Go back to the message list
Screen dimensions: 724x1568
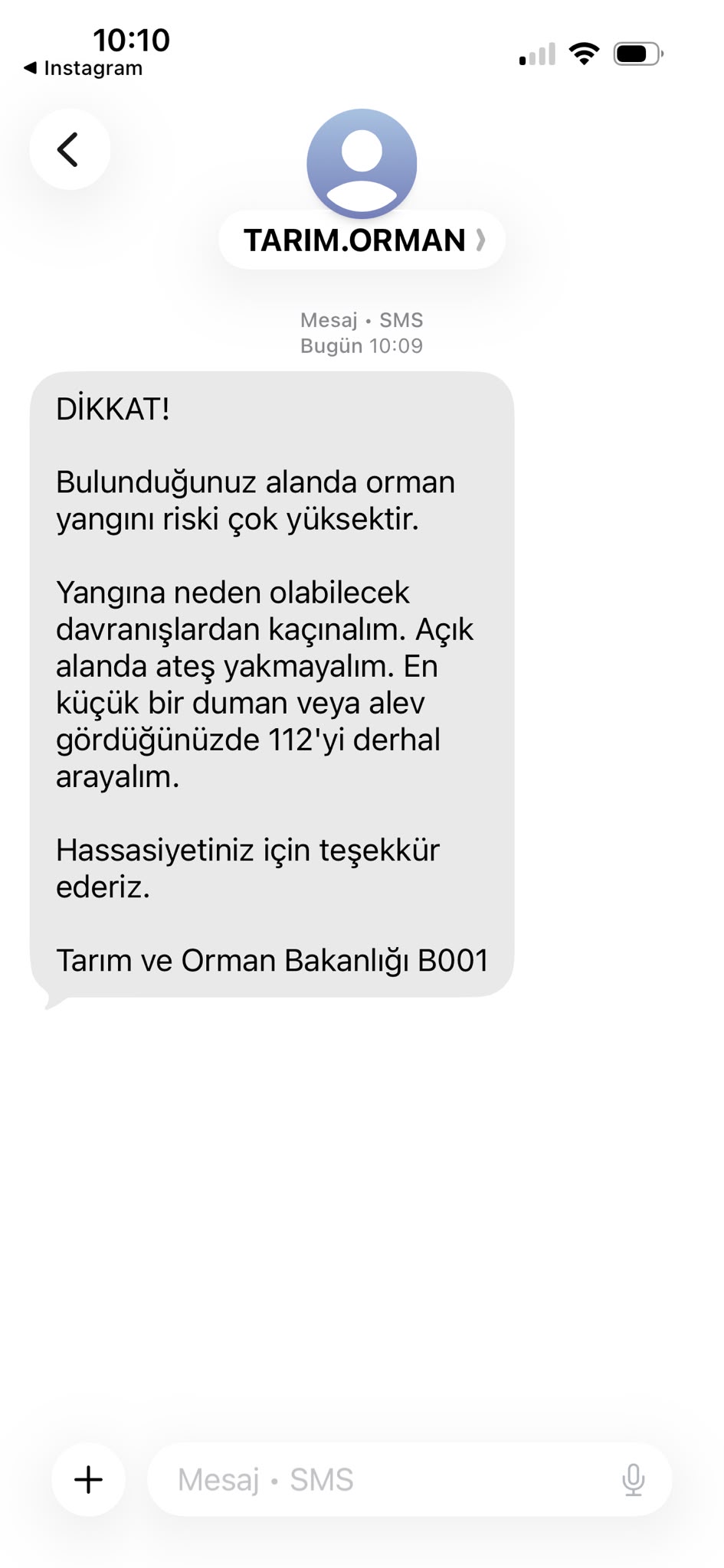[70, 149]
